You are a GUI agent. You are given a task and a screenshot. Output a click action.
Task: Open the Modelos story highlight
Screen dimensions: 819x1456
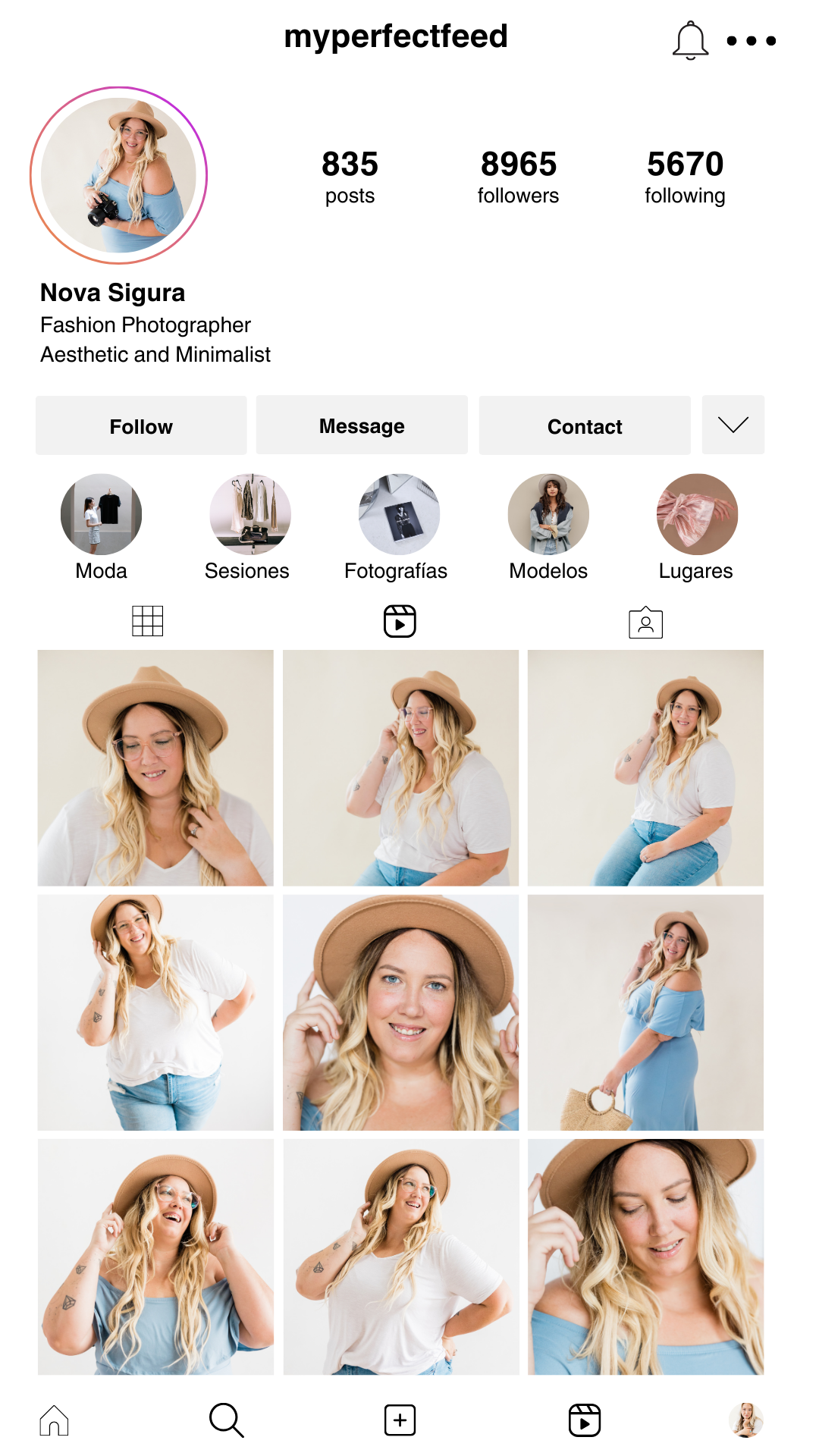pos(548,515)
